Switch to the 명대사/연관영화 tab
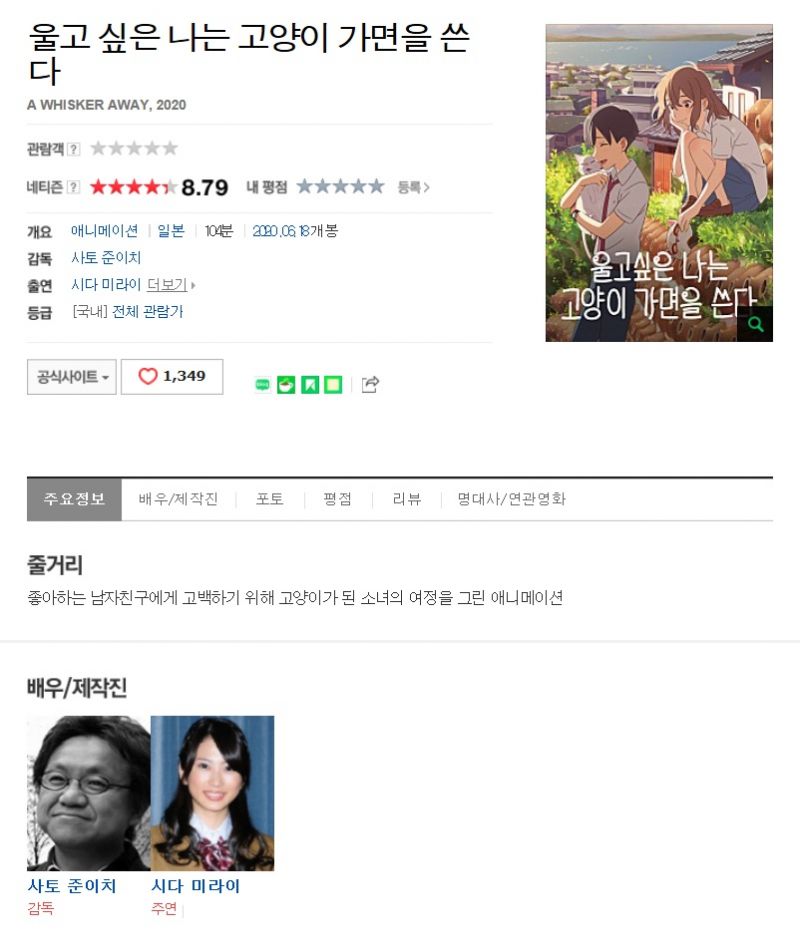 coord(511,499)
